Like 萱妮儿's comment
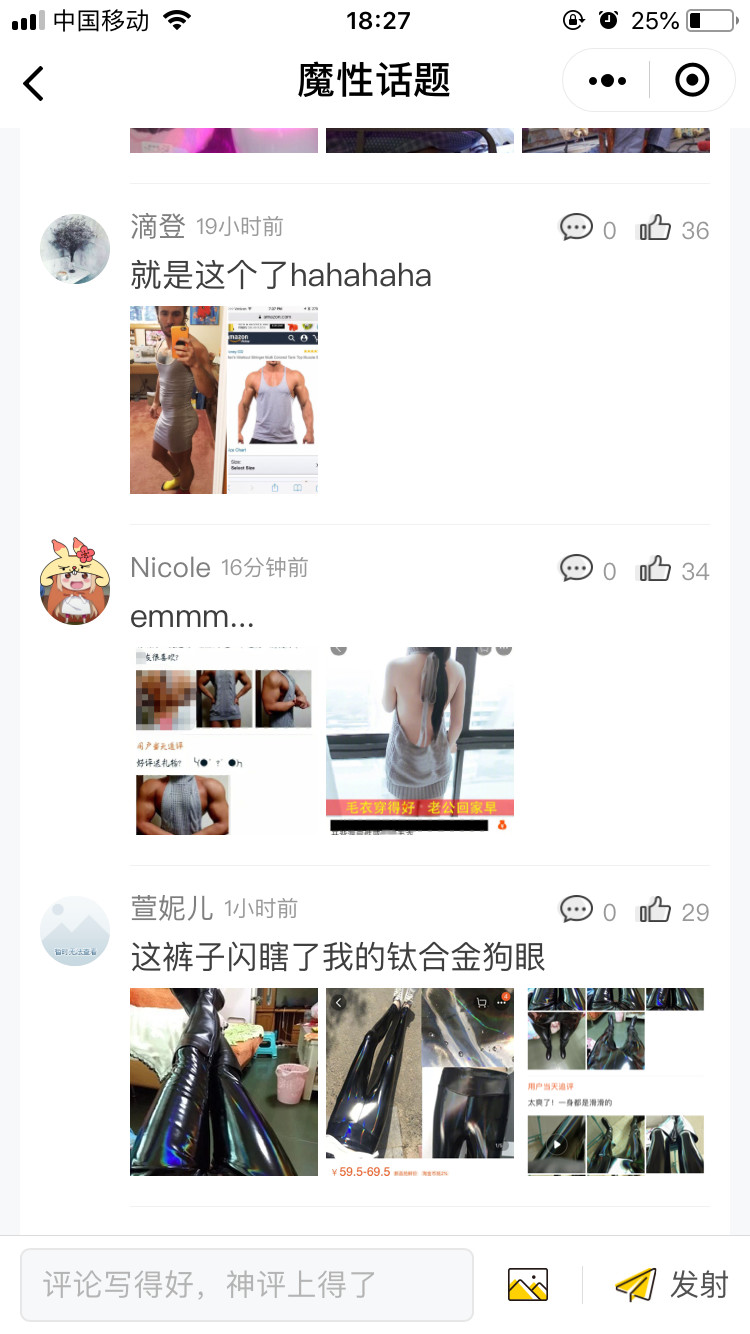This screenshot has width=750, height=1334. [x=656, y=911]
